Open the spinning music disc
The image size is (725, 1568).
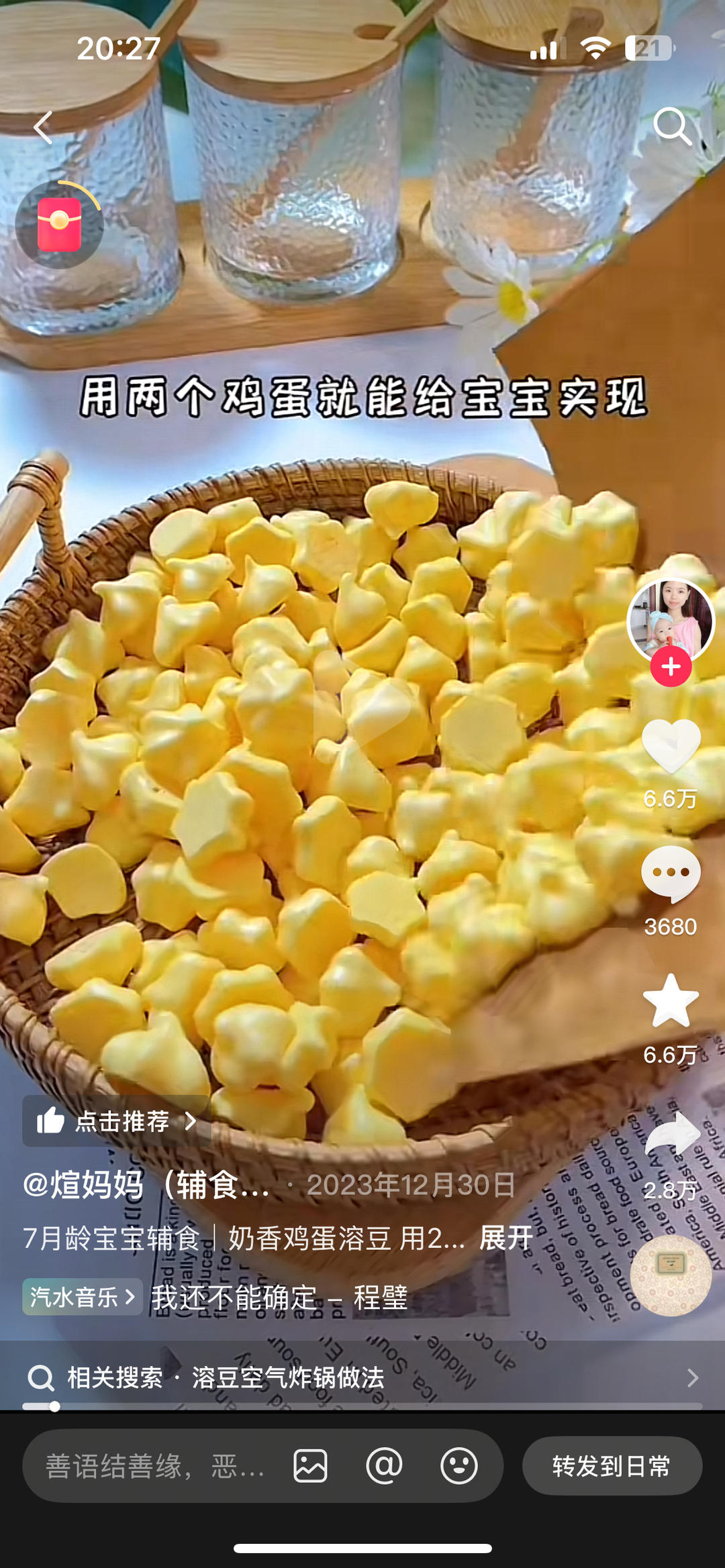(671, 1275)
